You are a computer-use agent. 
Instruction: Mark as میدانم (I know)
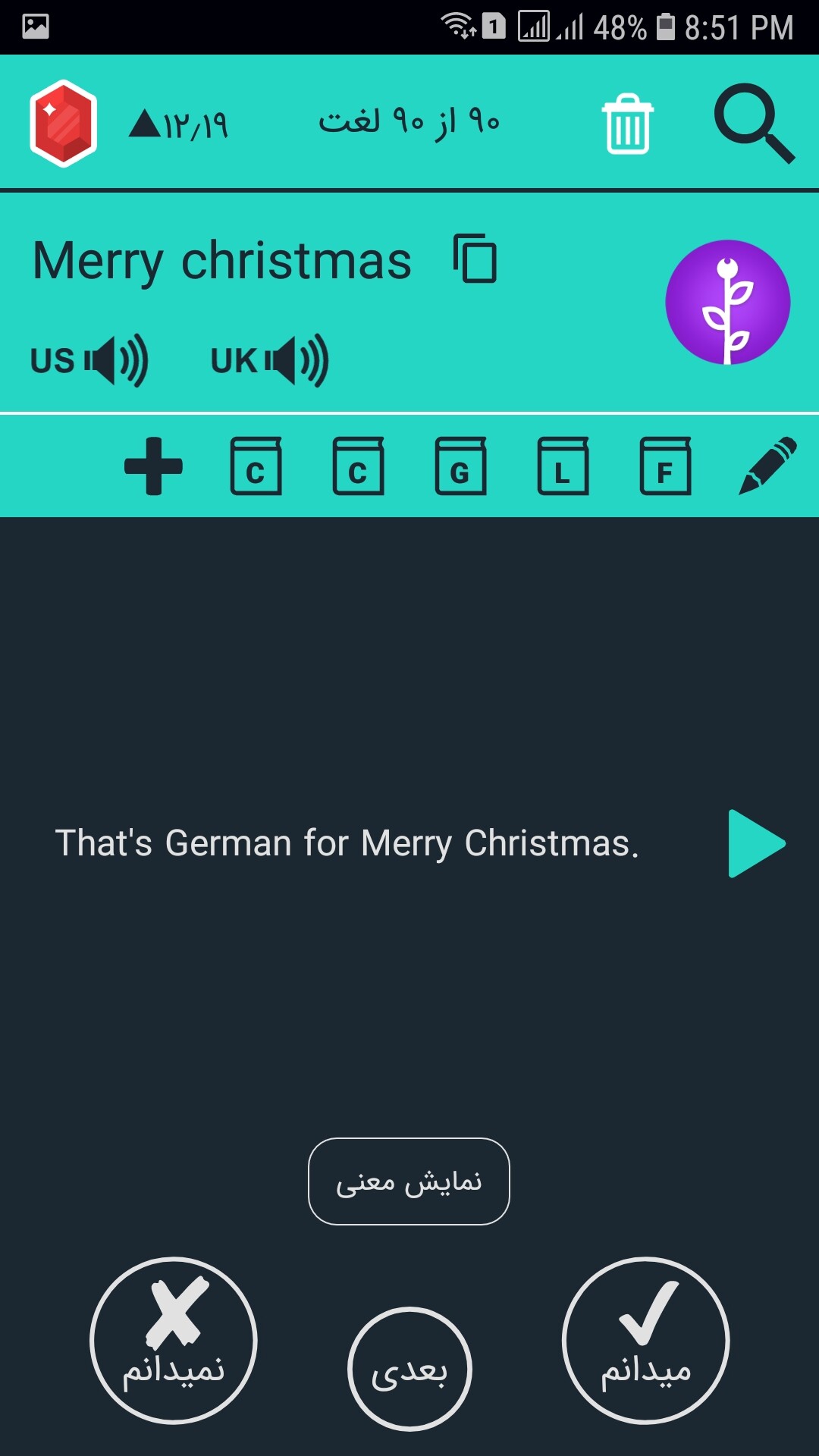click(646, 1340)
